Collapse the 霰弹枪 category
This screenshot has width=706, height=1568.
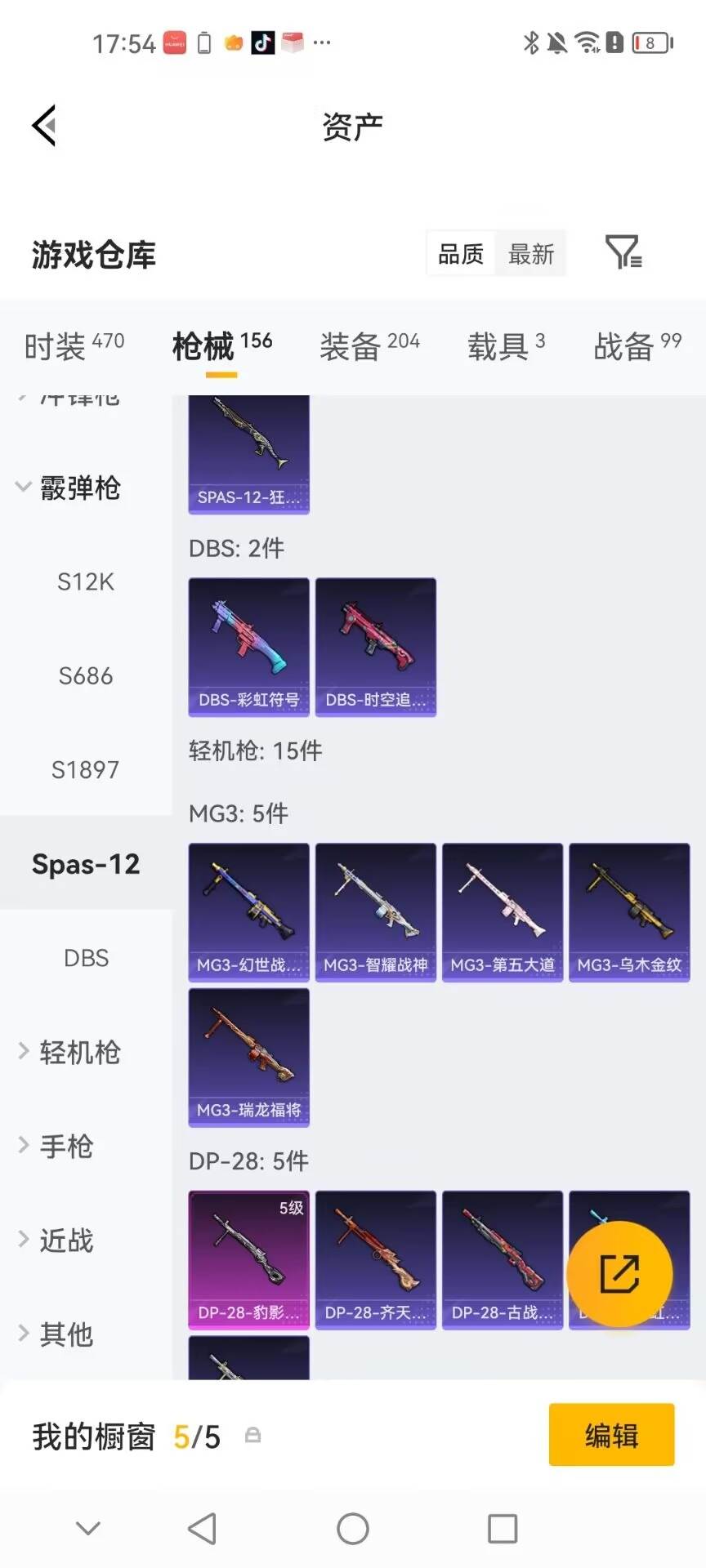69,488
